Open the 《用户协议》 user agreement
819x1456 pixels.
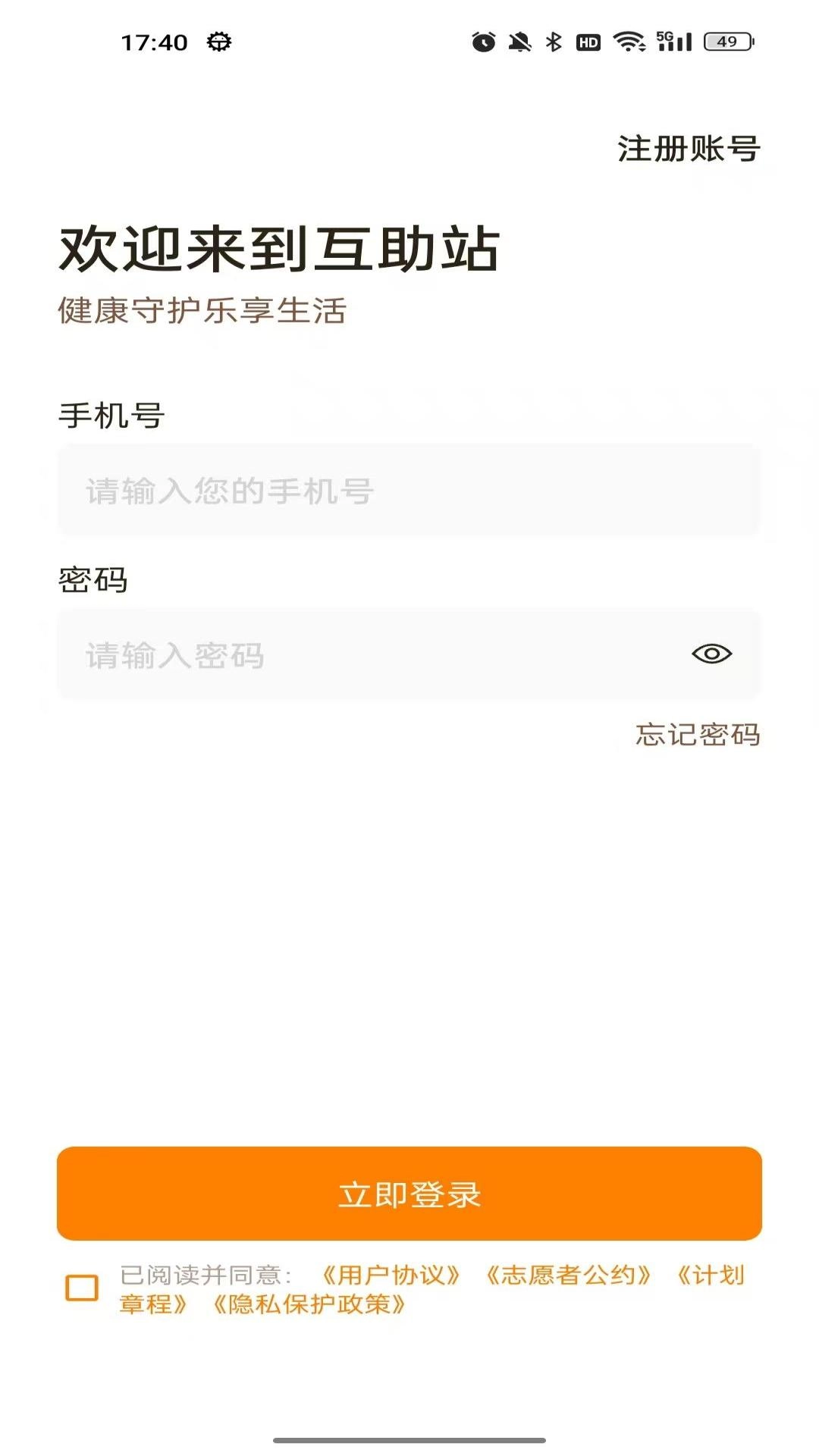tap(391, 1269)
